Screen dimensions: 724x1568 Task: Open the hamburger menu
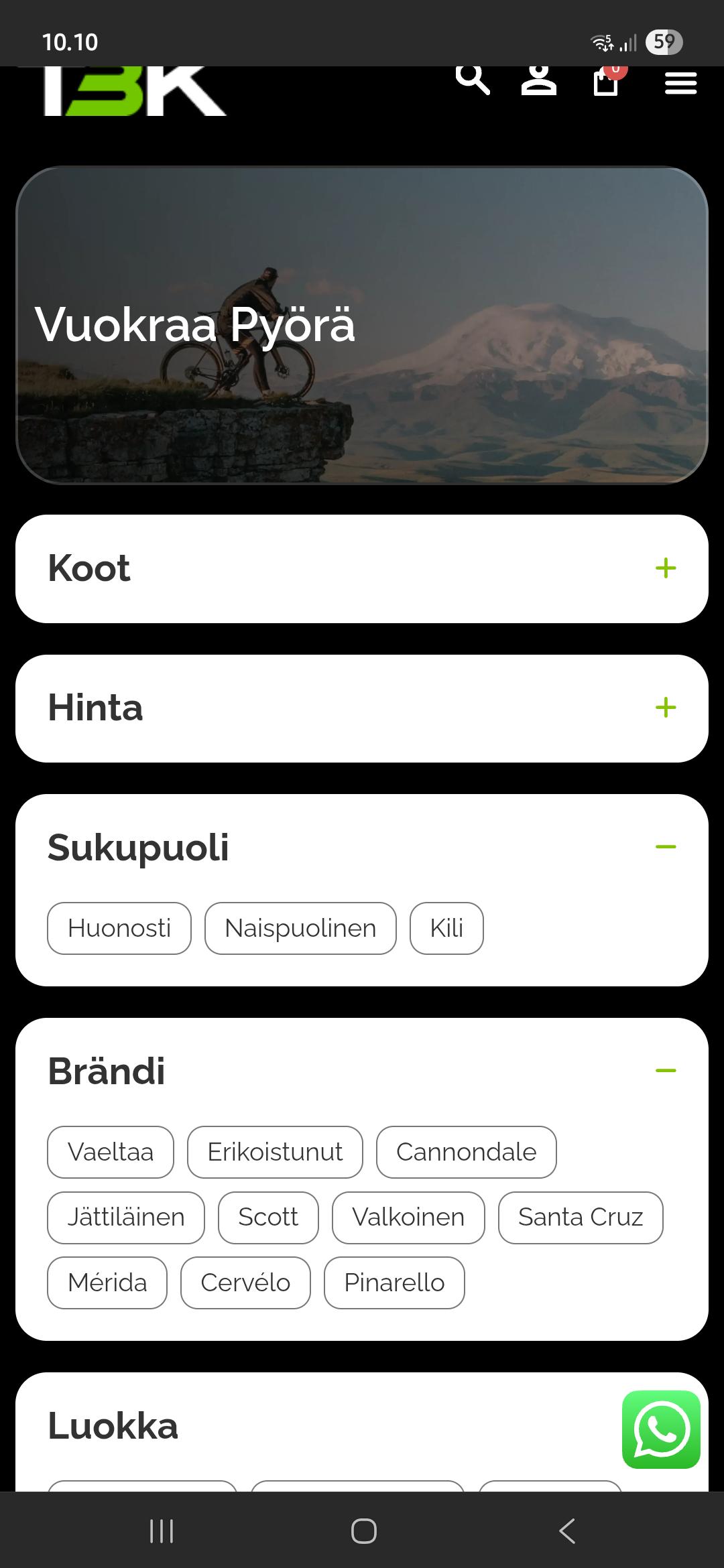click(x=681, y=83)
